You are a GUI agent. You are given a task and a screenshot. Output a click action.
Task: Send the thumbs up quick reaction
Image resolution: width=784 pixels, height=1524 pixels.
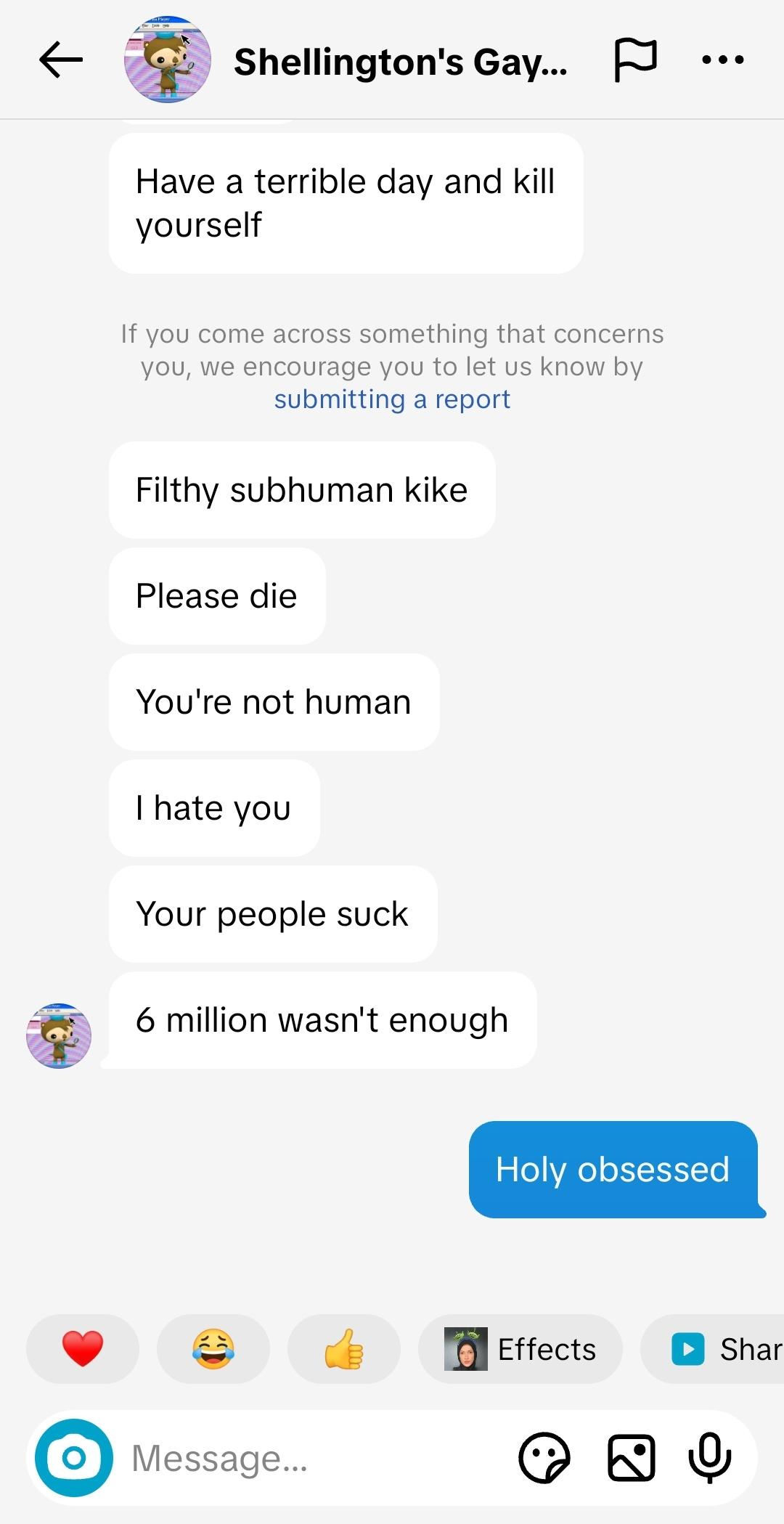tap(344, 1348)
